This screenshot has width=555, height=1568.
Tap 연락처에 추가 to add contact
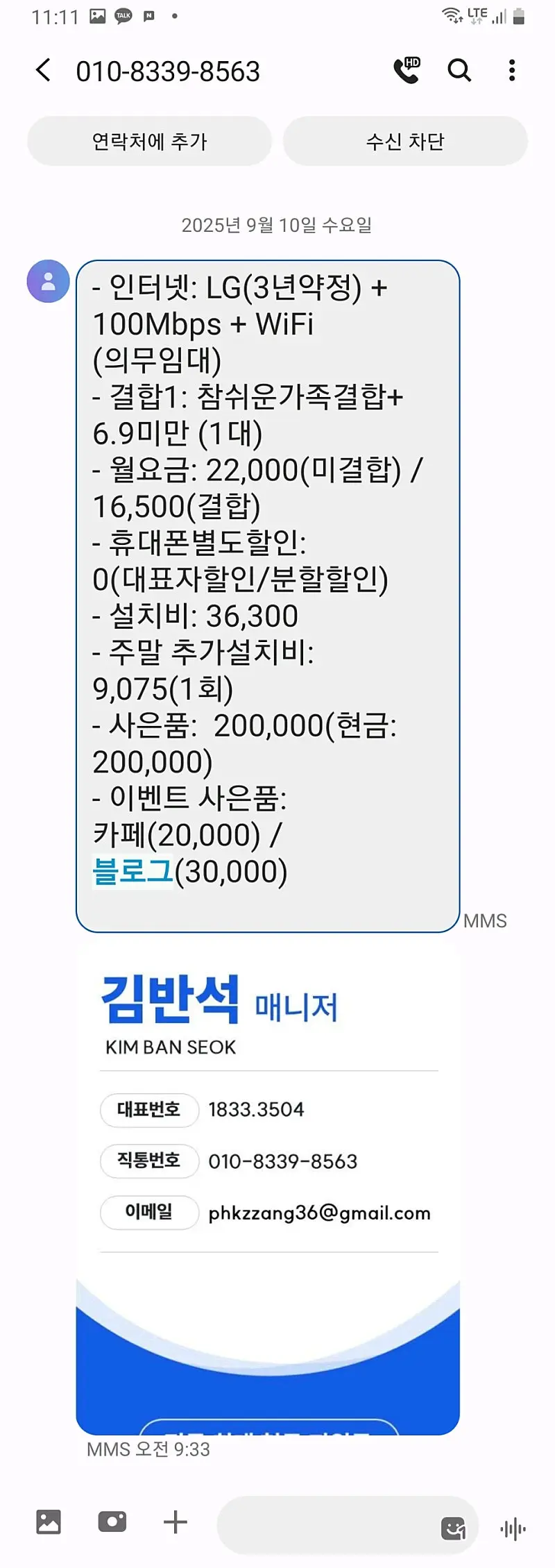(x=149, y=142)
